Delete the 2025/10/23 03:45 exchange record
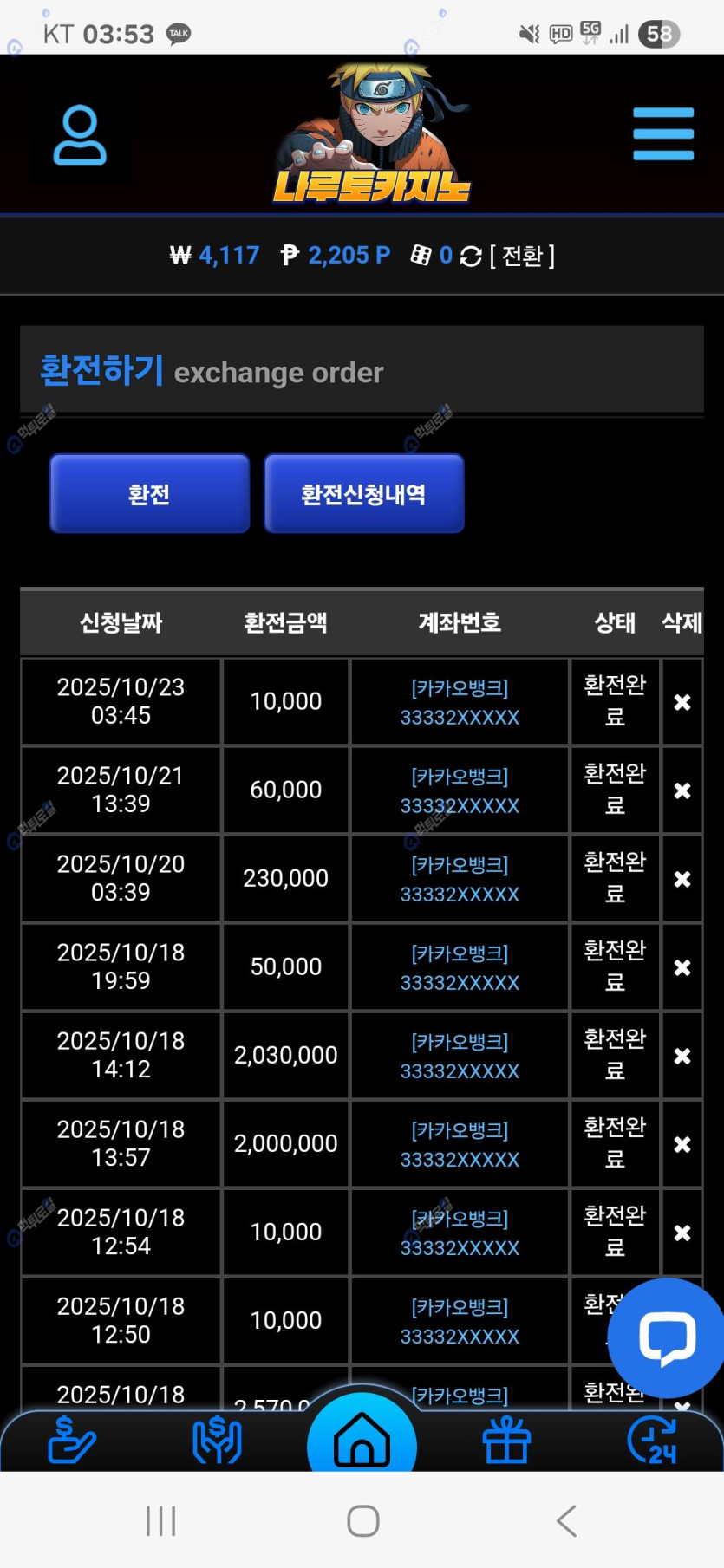This screenshot has height=1568, width=724. pos(682,702)
